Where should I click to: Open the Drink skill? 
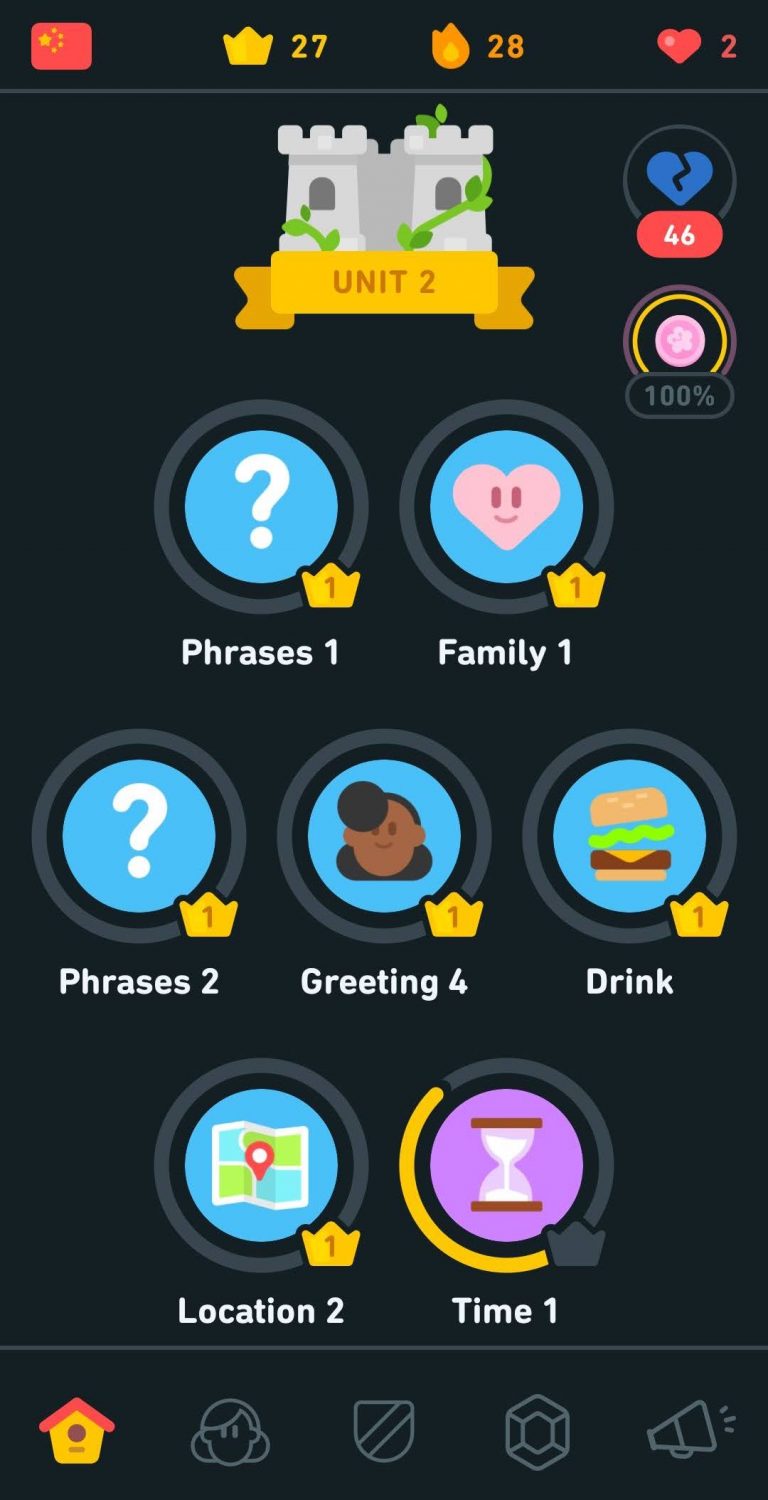(x=629, y=836)
